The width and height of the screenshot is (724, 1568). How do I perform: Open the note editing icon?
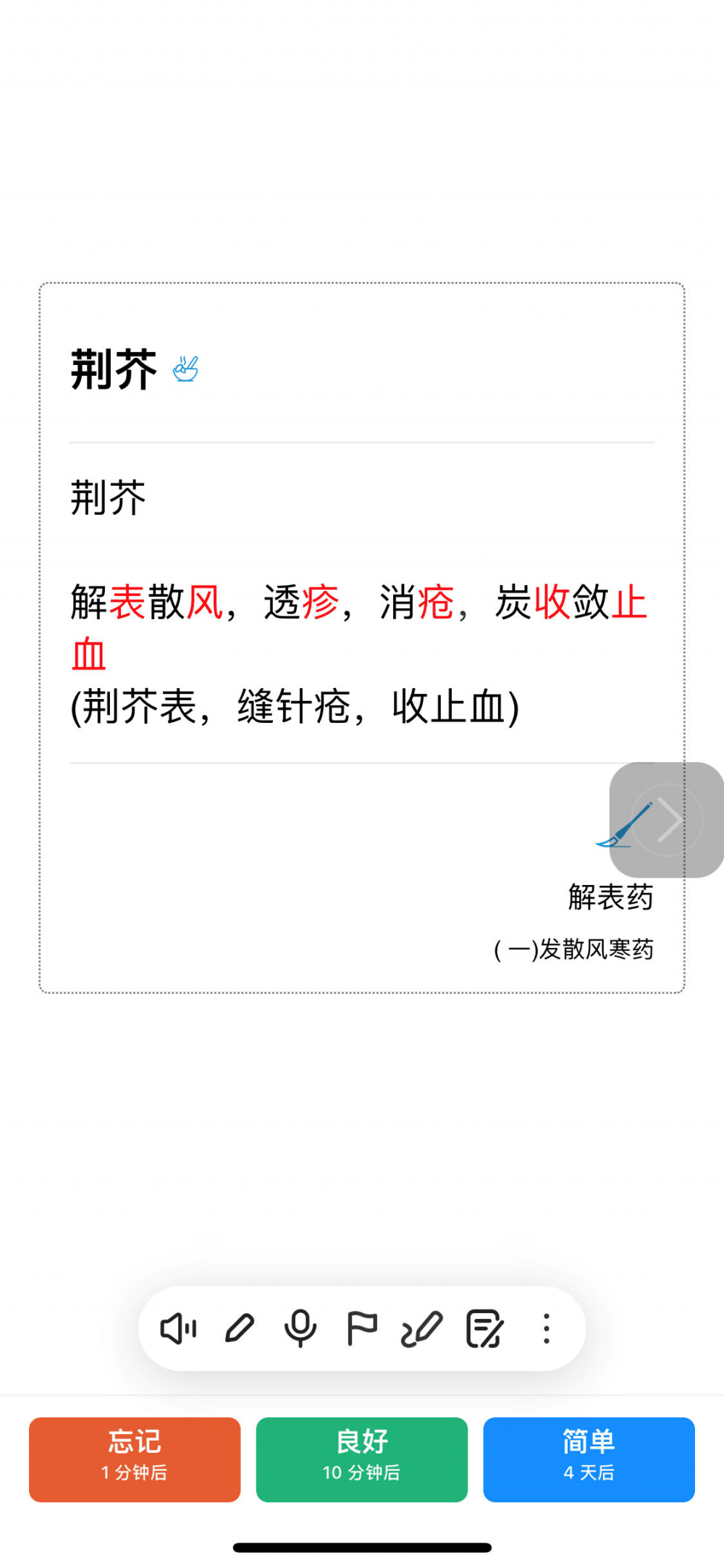coord(484,1329)
